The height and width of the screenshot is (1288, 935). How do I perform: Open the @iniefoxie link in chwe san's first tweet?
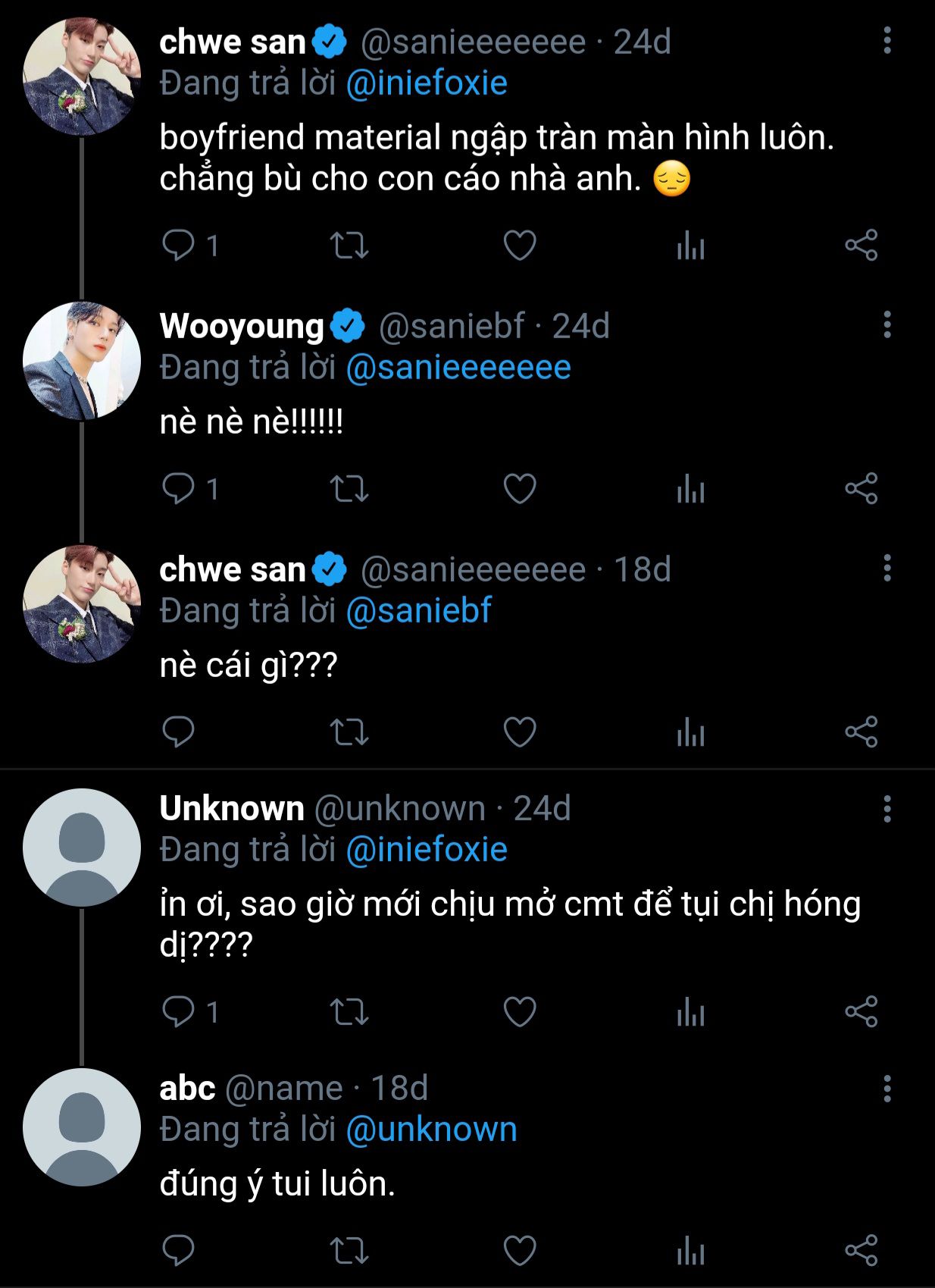point(427,83)
